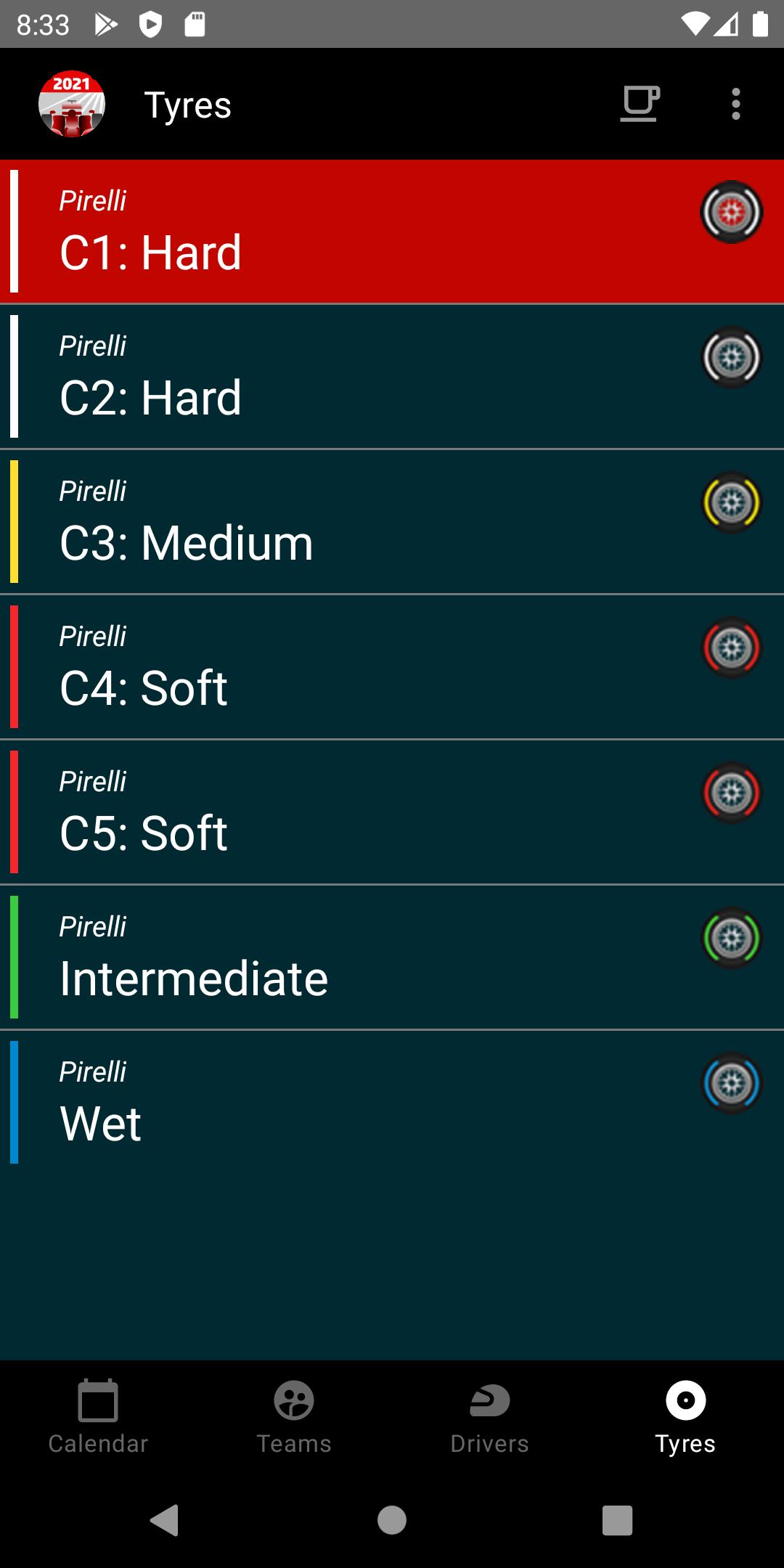
Task: View the C3: Medium tyre
Action: click(x=392, y=522)
